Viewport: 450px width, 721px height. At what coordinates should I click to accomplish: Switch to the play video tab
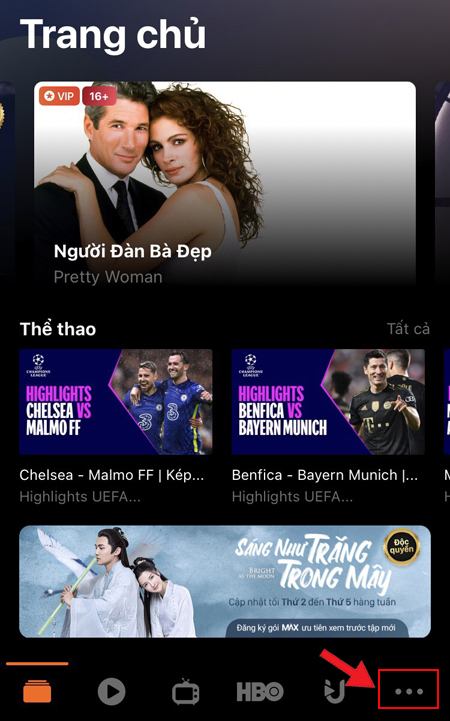coord(112,691)
